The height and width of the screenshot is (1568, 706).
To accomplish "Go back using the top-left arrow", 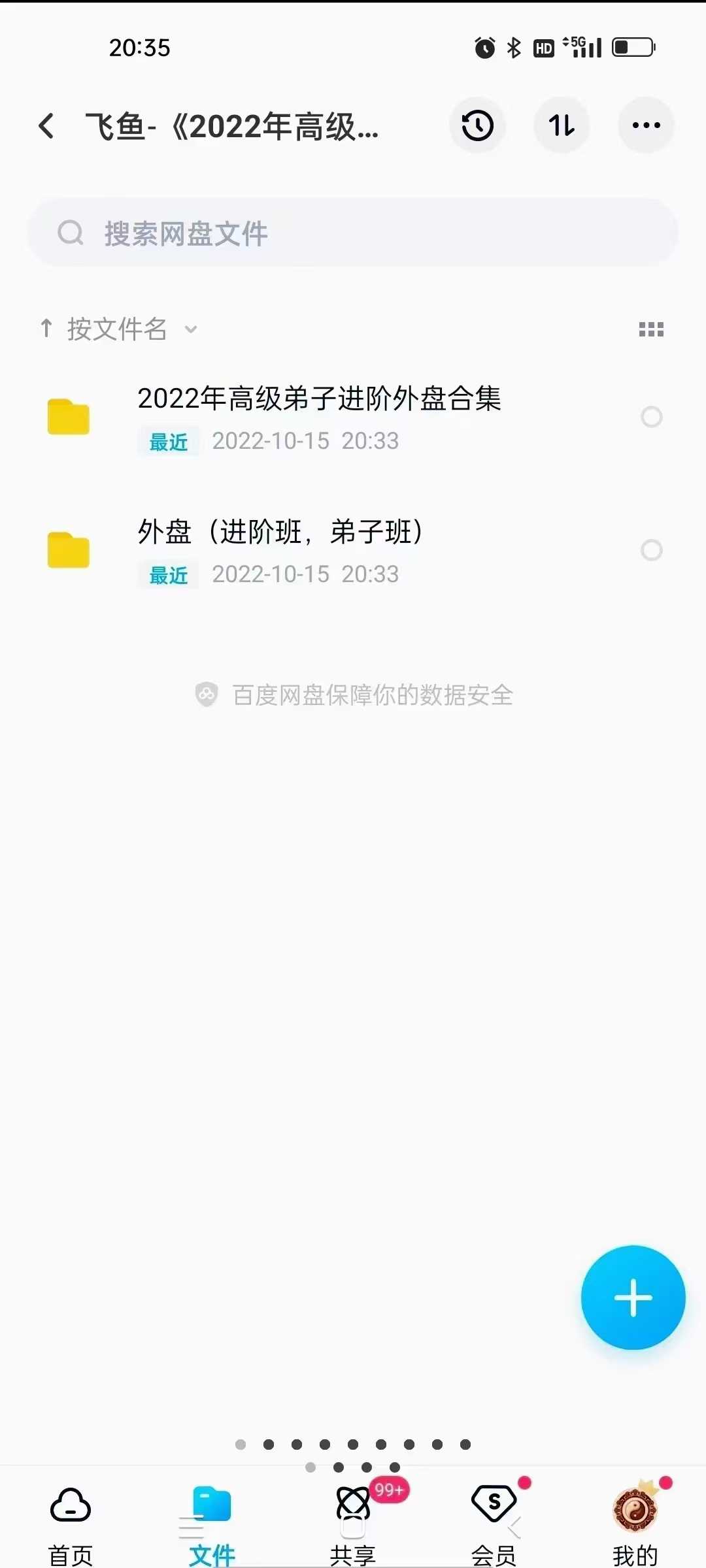I will click(46, 125).
